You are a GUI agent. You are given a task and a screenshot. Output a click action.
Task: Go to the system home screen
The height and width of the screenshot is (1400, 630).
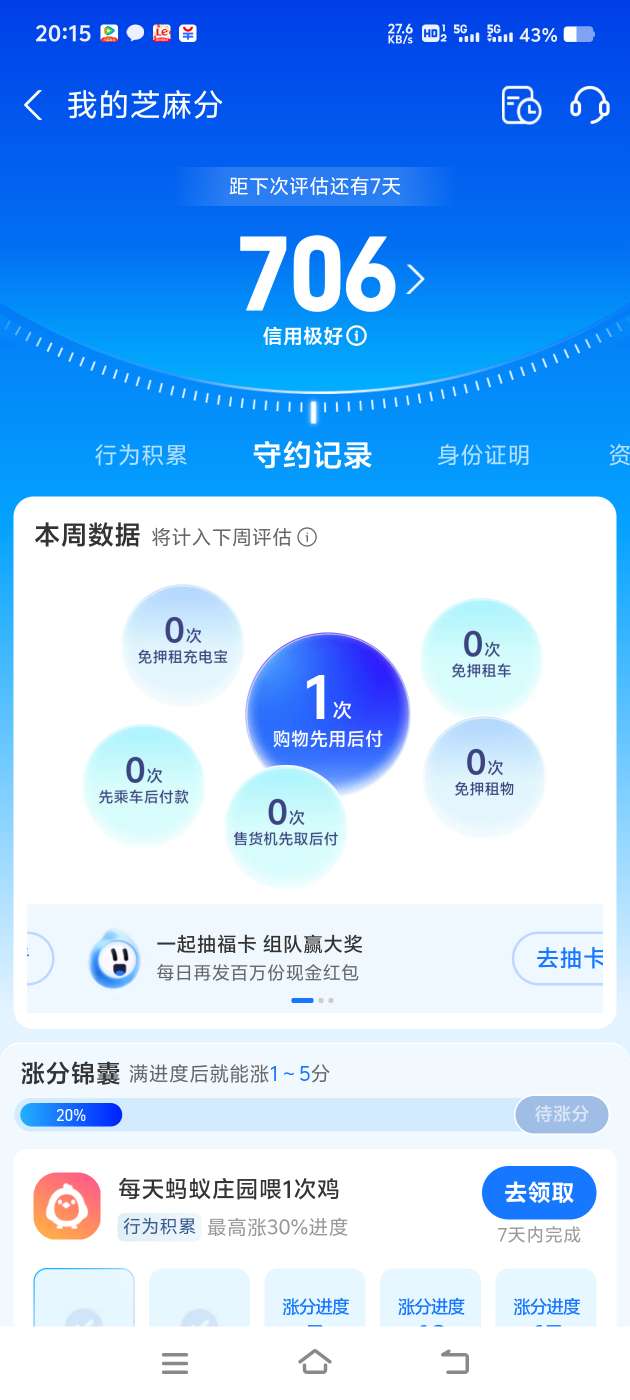click(x=315, y=1362)
